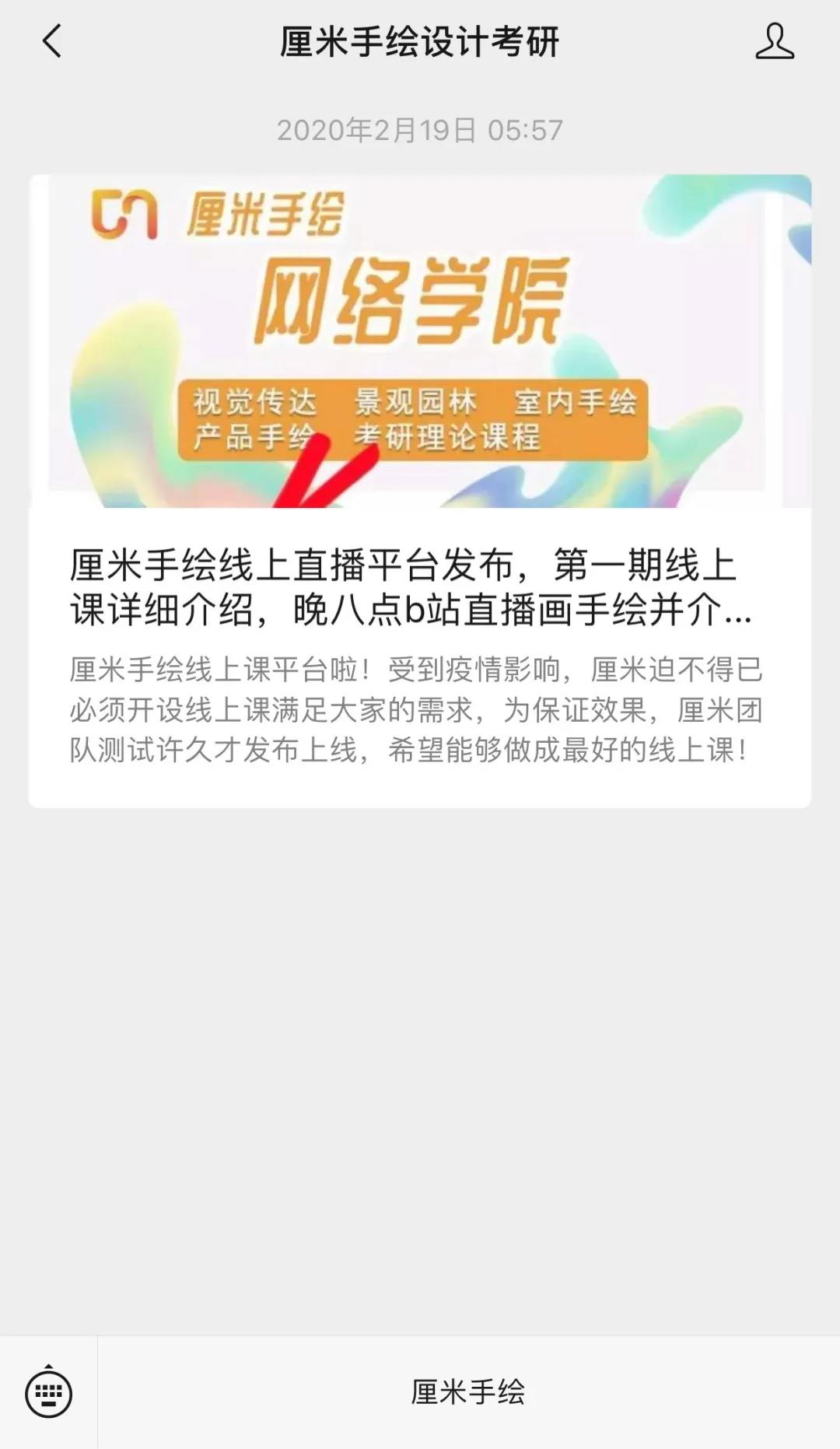
Task: Open the 厘米手绘线上直播平台发布 article card
Action: coord(420,588)
